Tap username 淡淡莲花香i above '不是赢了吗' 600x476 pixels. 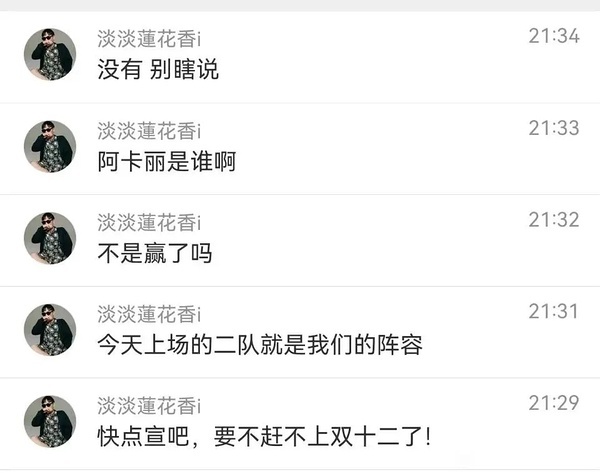click(150, 221)
